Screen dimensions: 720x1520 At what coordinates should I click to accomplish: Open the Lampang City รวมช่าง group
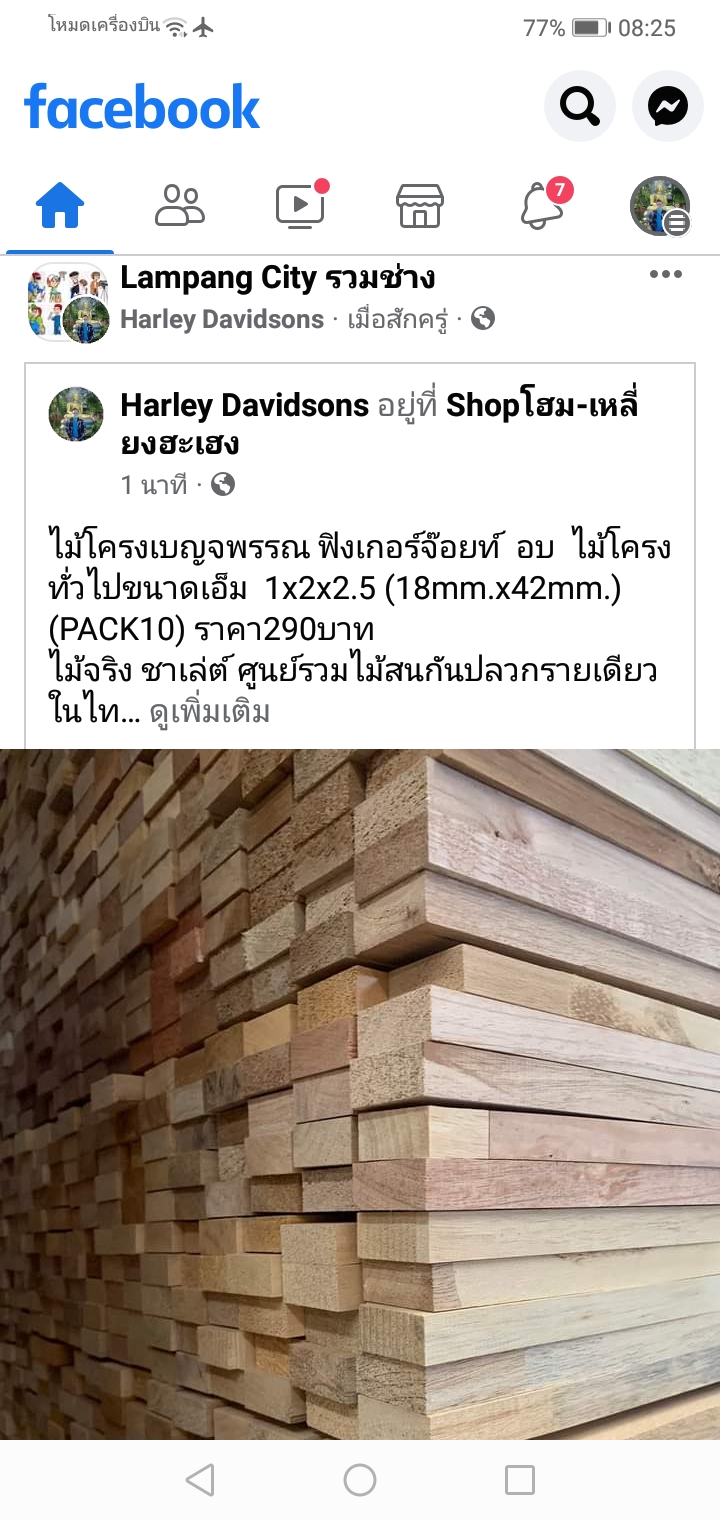point(277,278)
